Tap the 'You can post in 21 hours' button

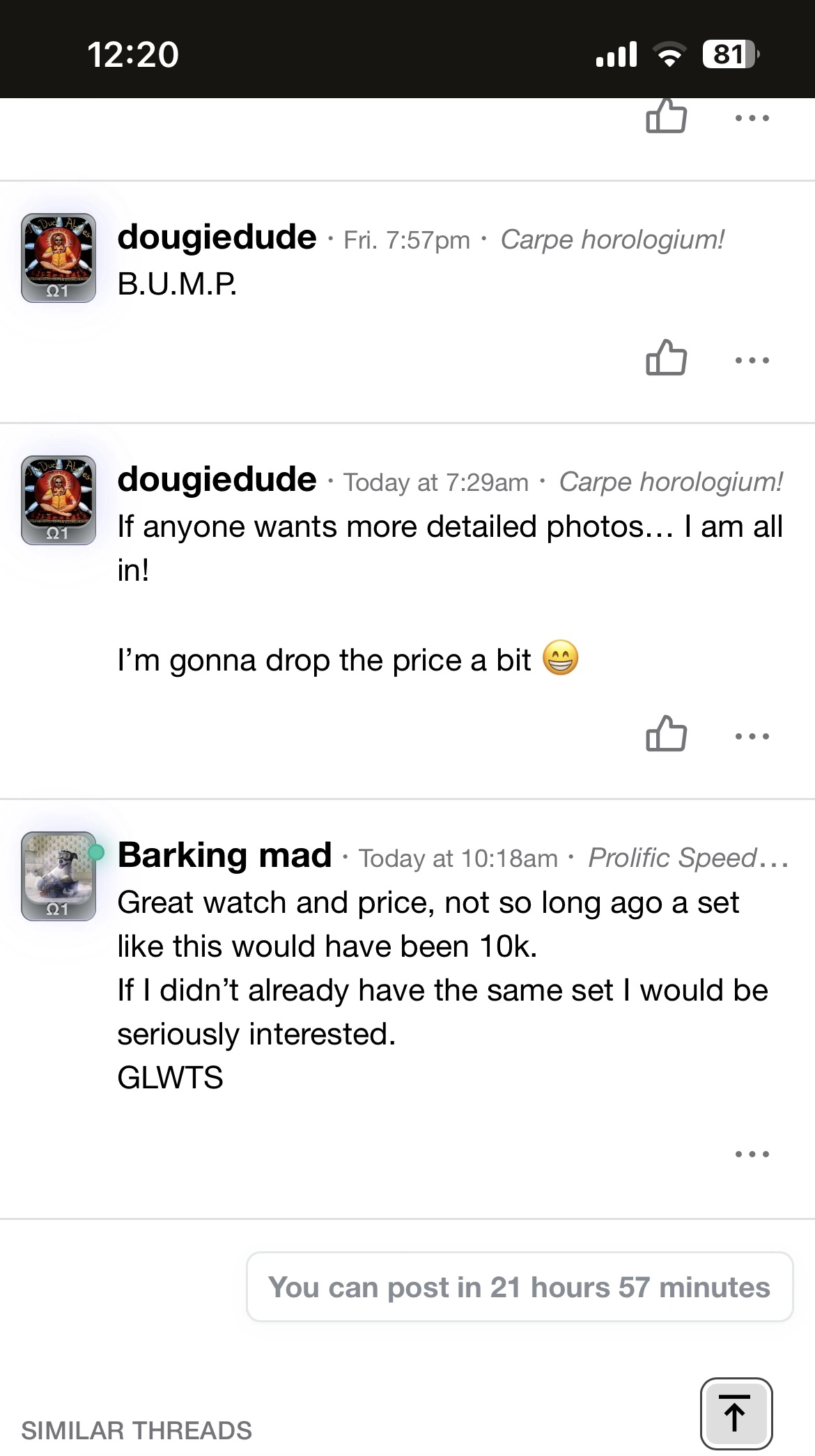[x=520, y=1287]
